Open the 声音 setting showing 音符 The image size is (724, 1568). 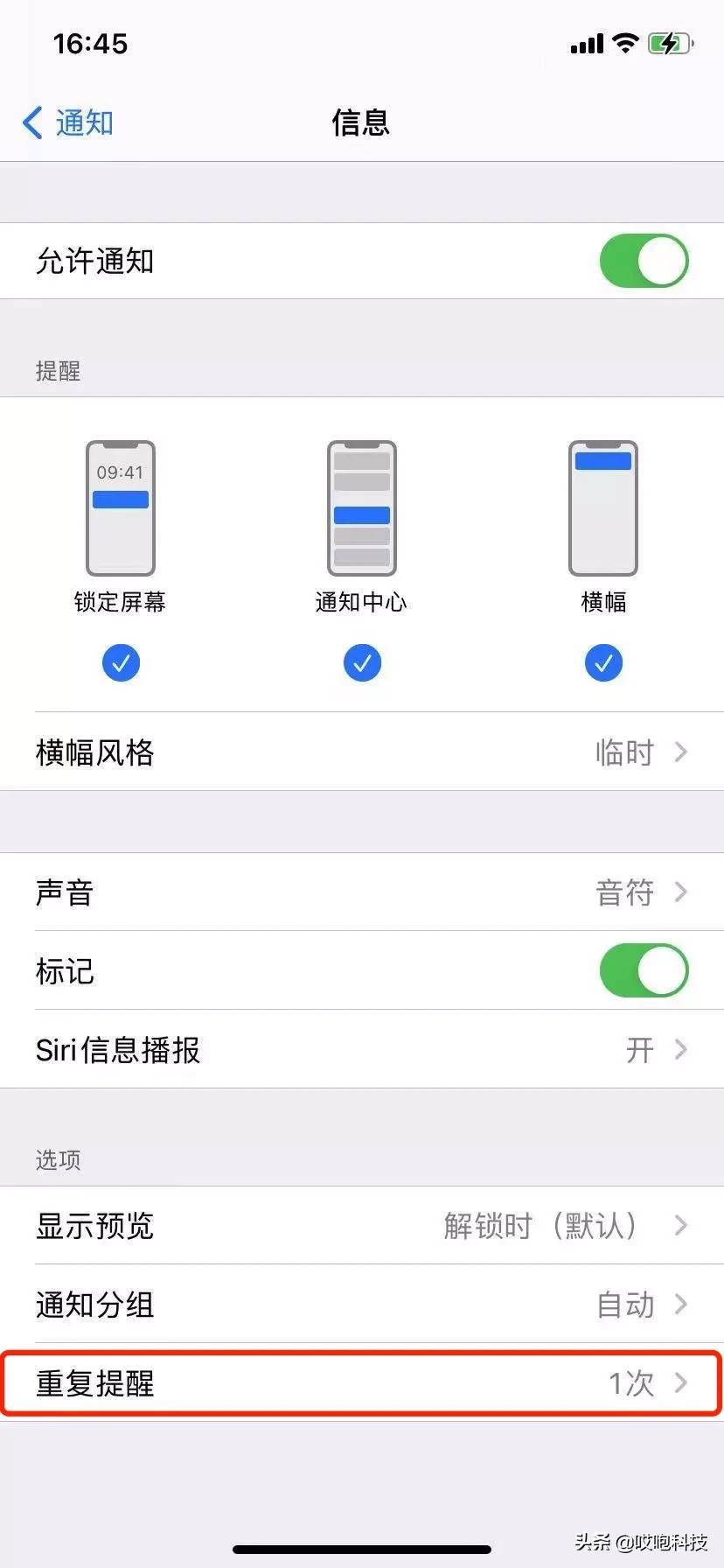[x=362, y=892]
